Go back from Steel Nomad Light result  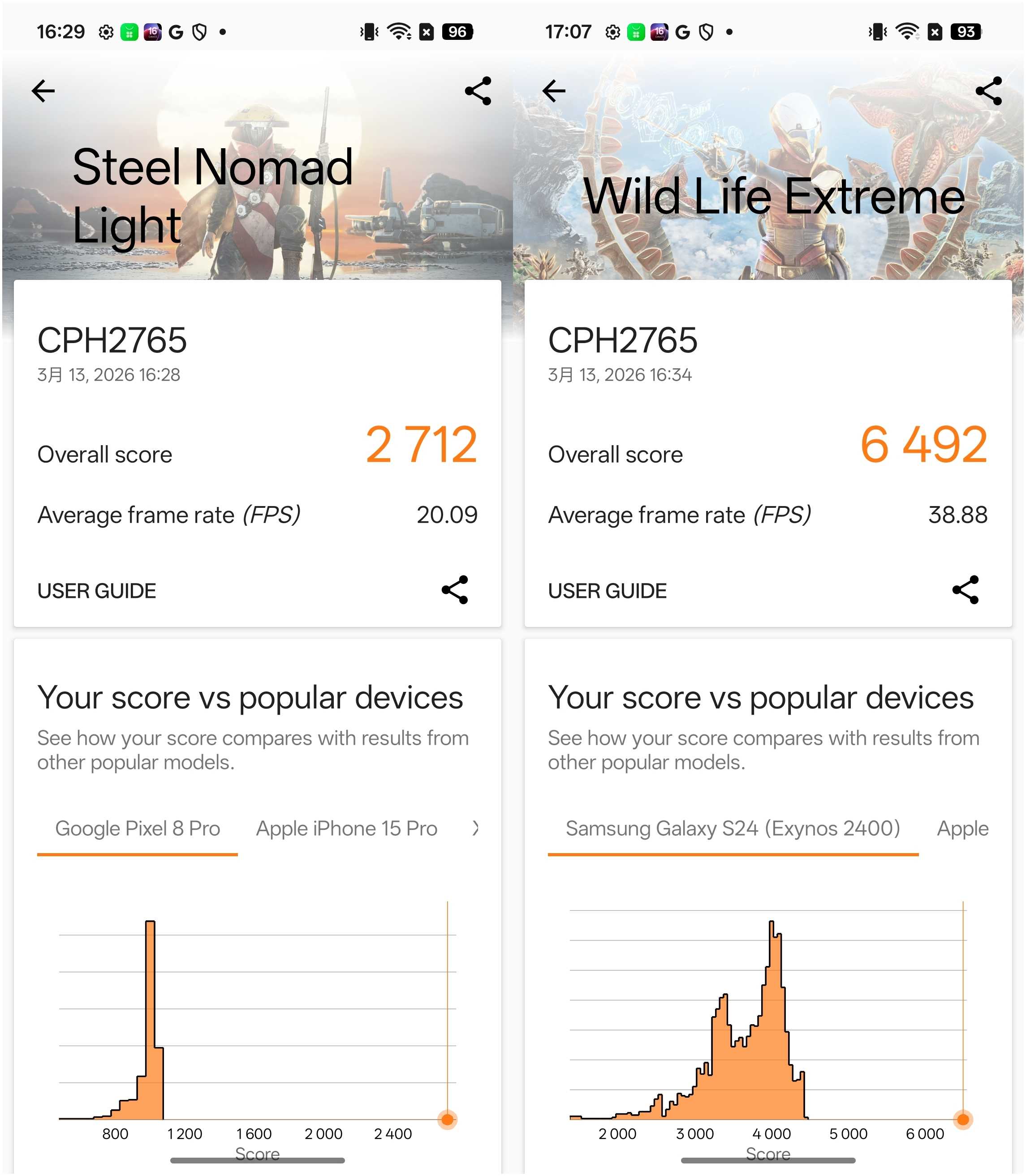click(43, 91)
